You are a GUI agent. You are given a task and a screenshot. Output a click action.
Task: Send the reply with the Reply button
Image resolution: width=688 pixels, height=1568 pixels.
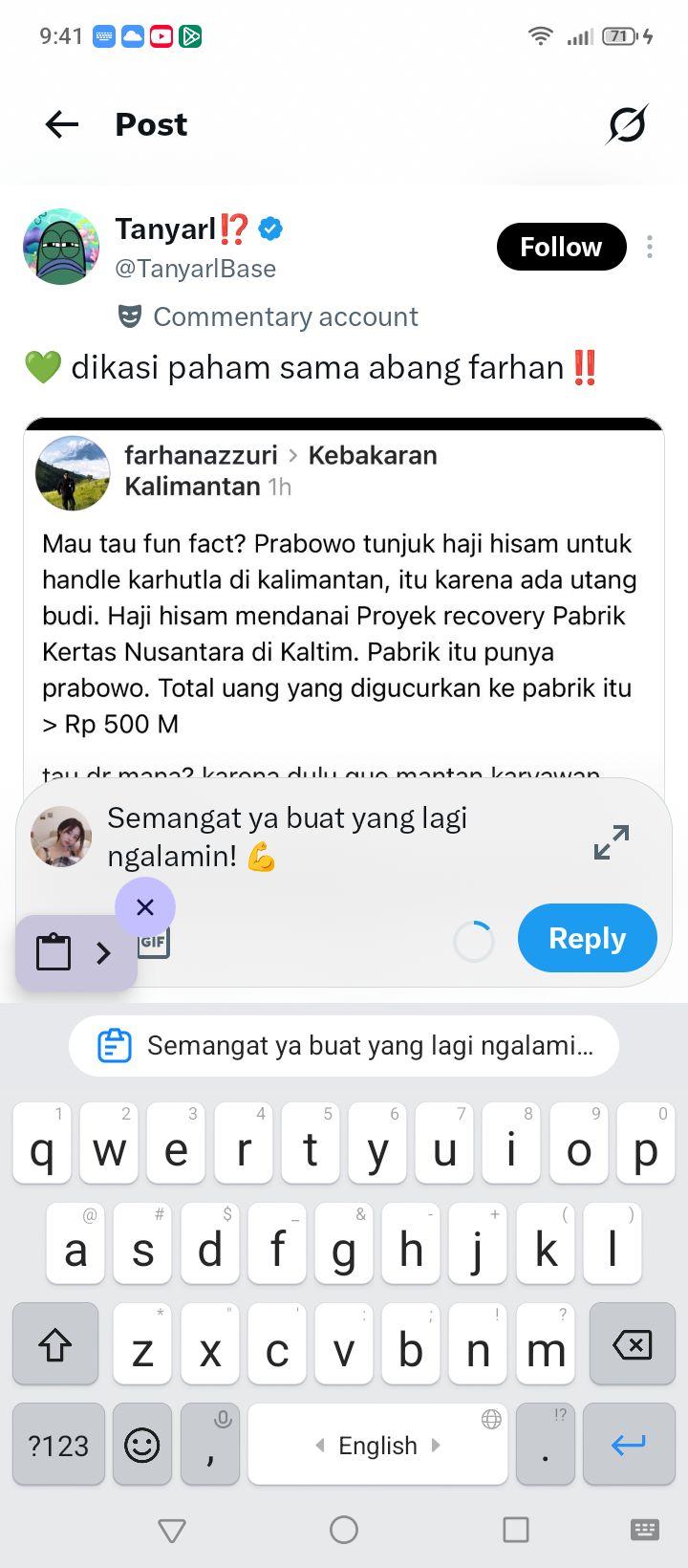pyautogui.click(x=588, y=938)
